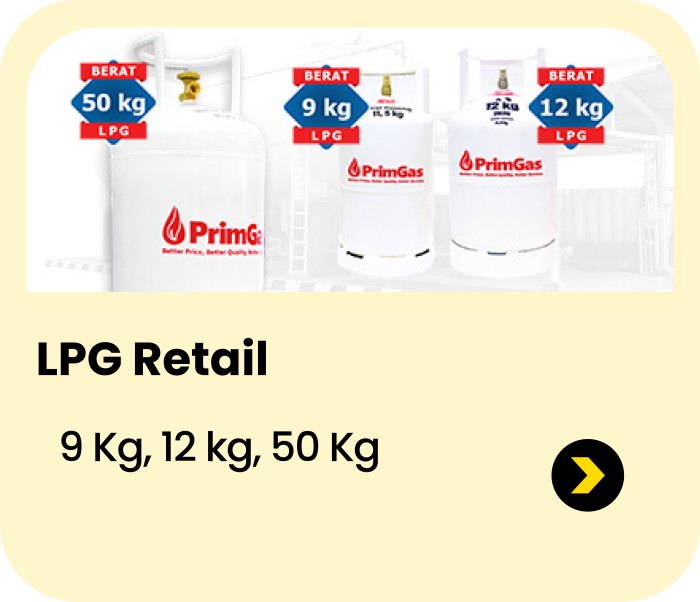This screenshot has width=700, height=602.
Task: Tap the yellow arrow button on LPG Retail
Action: click(x=587, y=475)
